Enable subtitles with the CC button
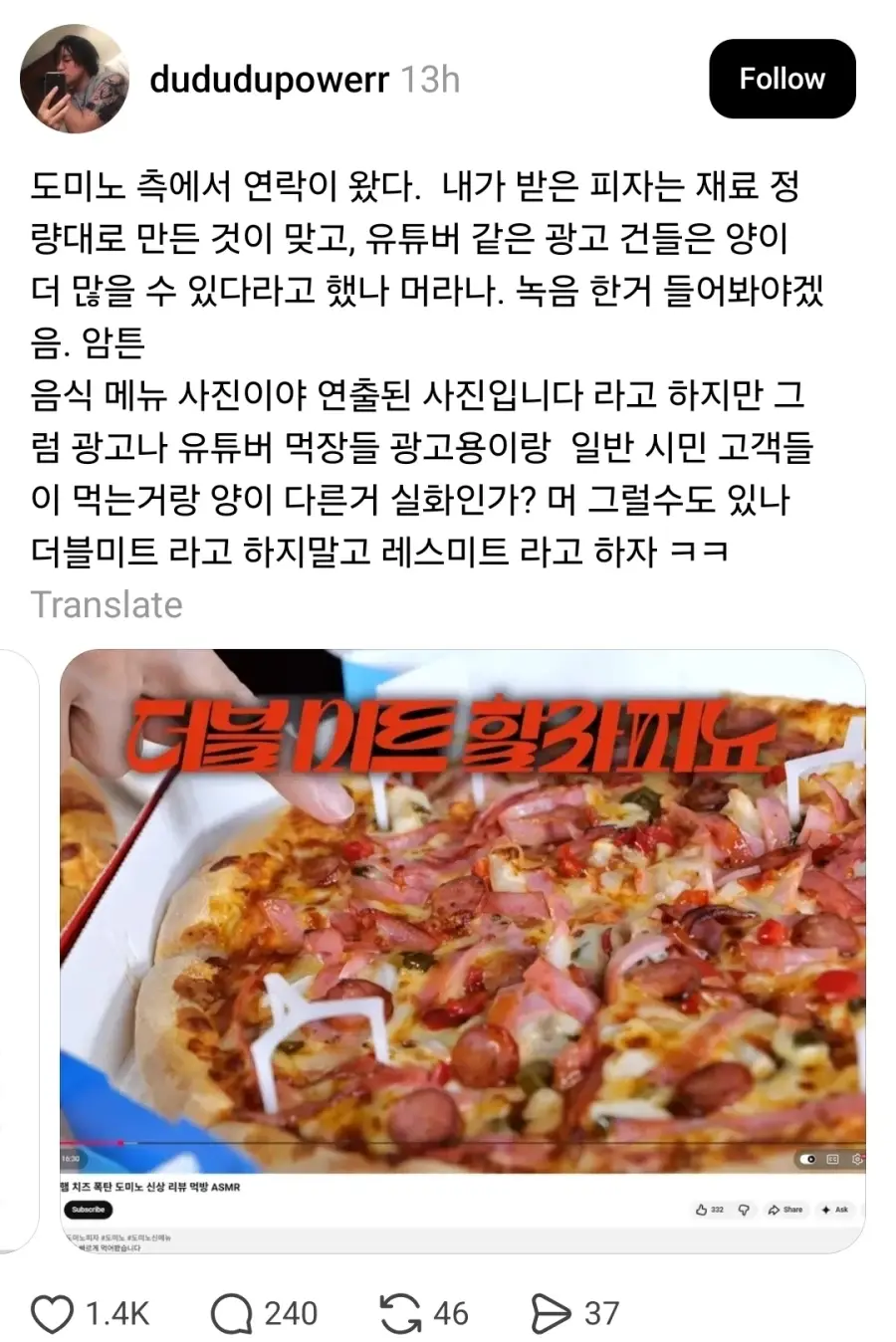This screenshot has width=896, height=1342. point(830,1159)
